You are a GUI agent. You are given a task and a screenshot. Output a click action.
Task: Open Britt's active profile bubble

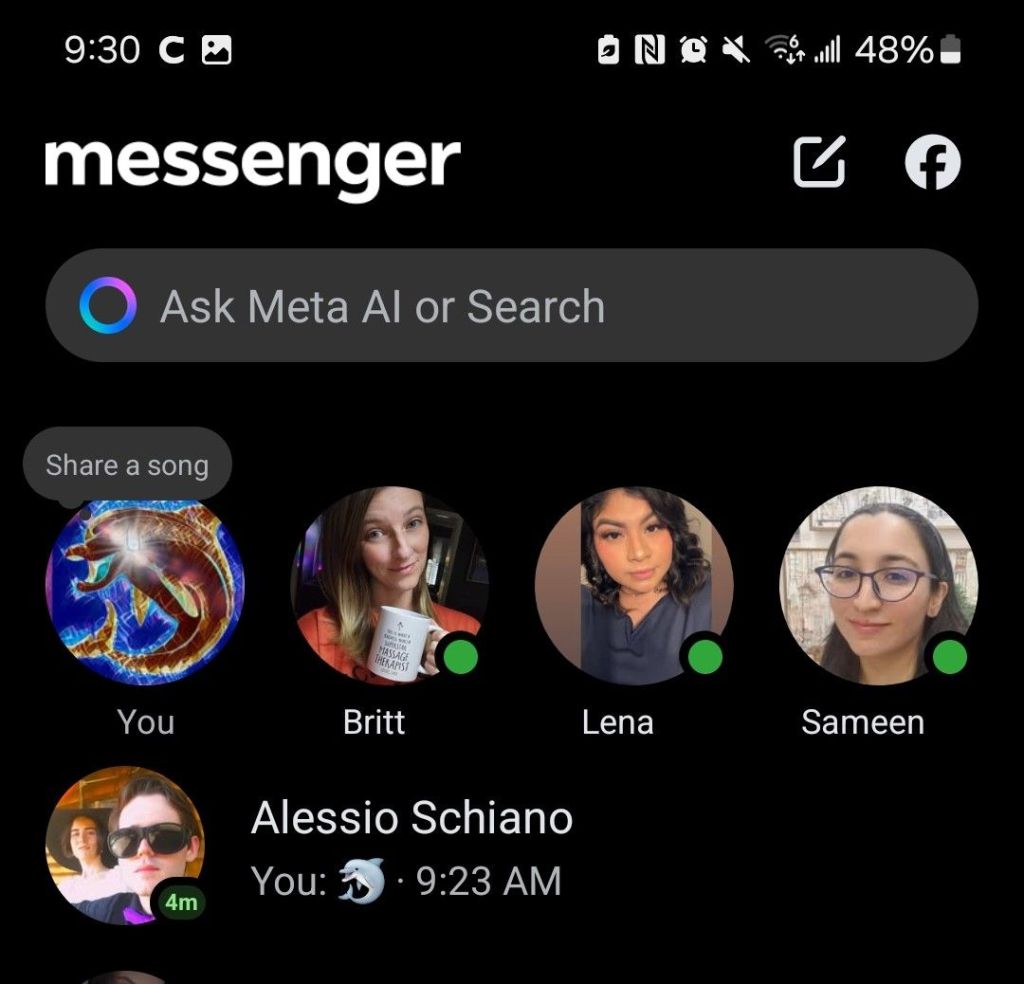(x=389, y=587)
